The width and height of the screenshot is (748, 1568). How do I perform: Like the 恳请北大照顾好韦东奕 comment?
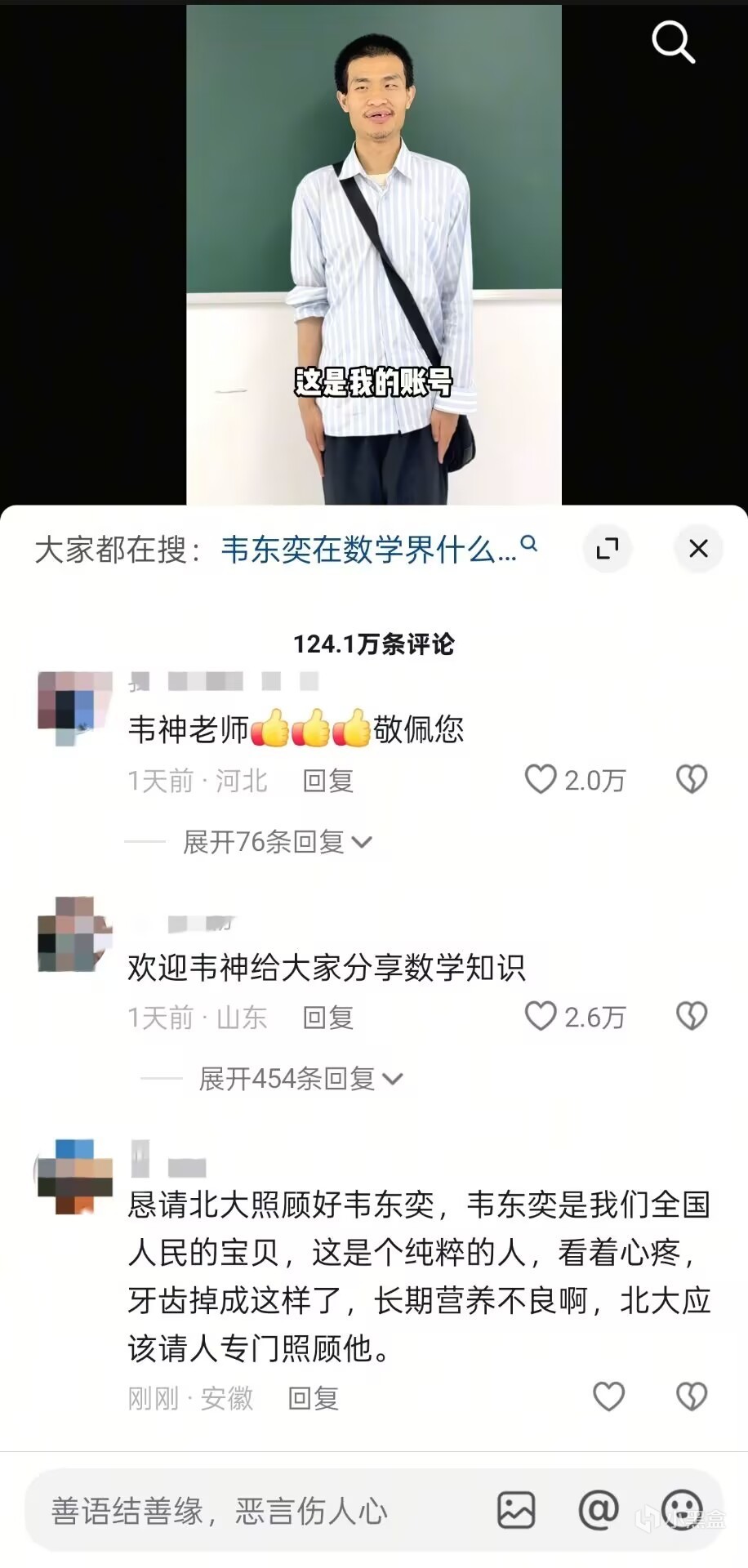608,1396
